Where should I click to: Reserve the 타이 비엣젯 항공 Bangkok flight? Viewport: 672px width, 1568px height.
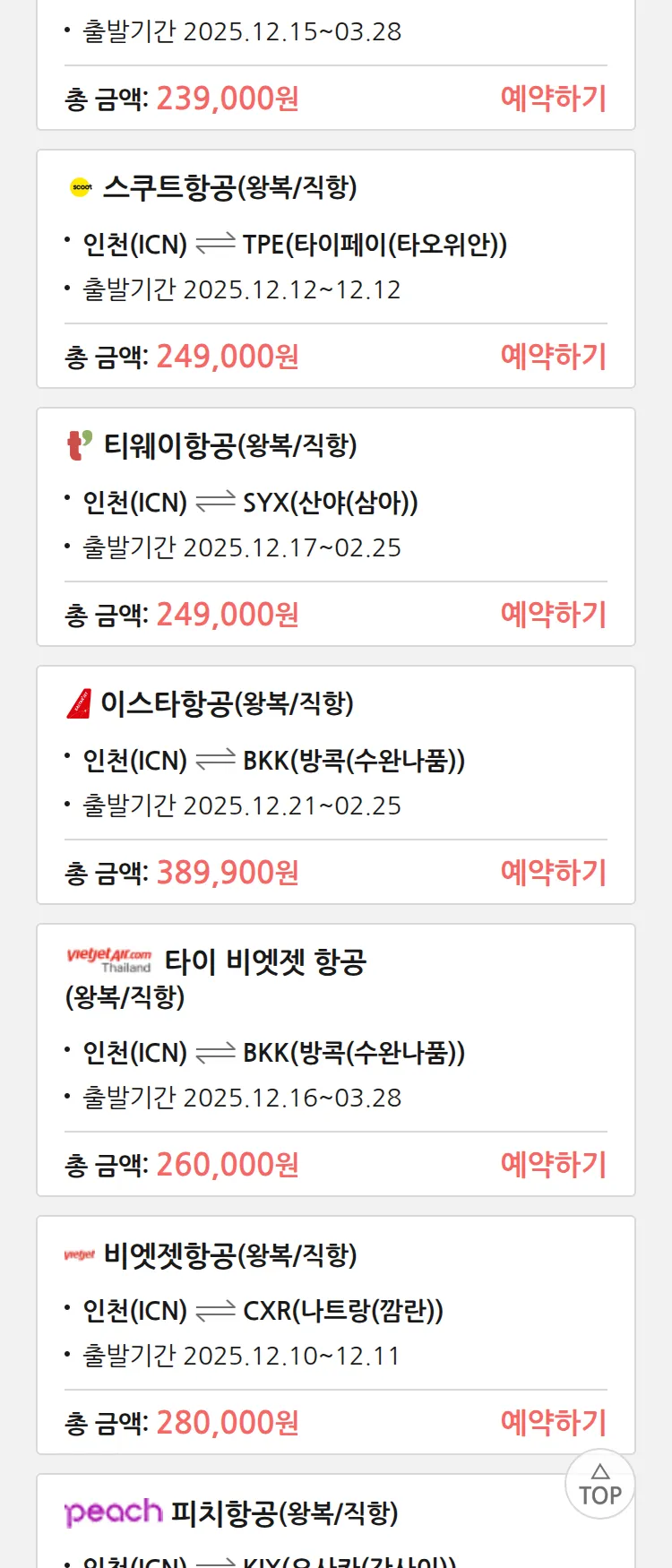553,1165
